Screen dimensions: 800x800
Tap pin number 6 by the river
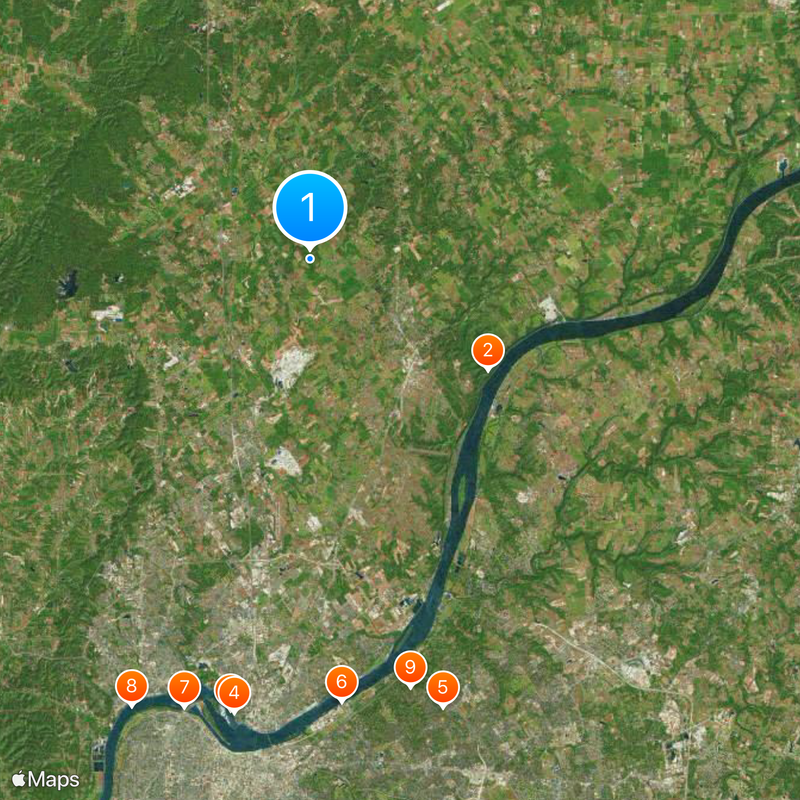coord(341,683)
